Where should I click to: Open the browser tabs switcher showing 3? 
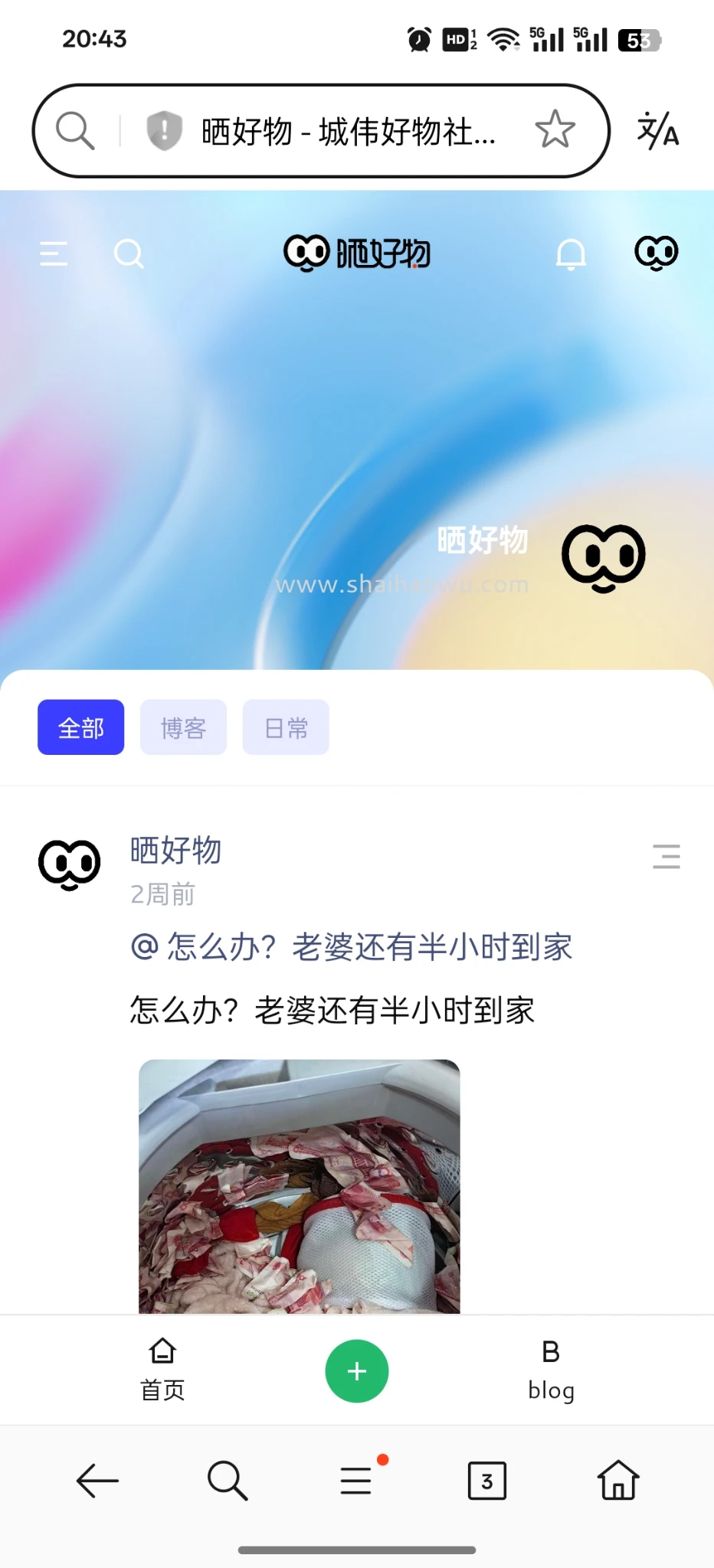(486, 1481)
